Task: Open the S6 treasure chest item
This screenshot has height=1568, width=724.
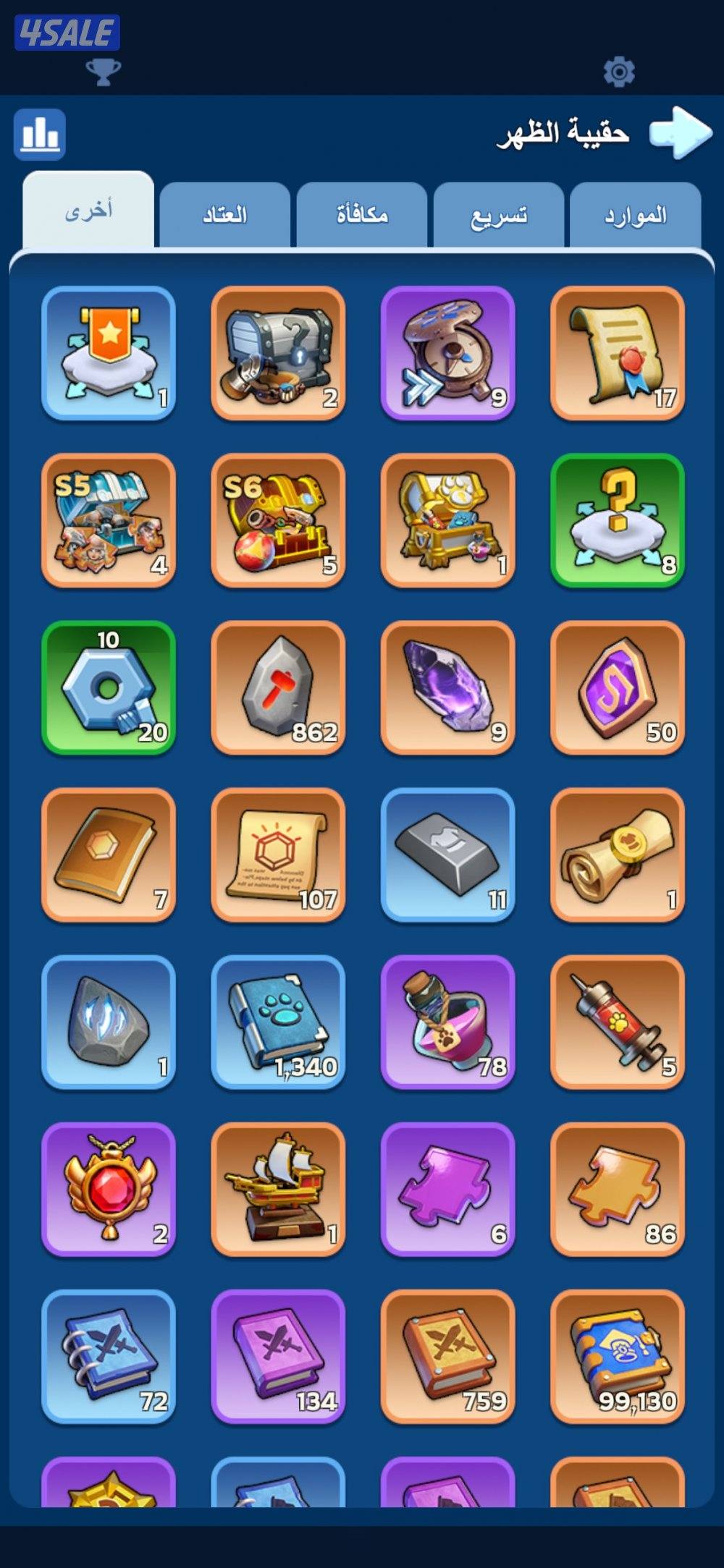Action: 278,520
